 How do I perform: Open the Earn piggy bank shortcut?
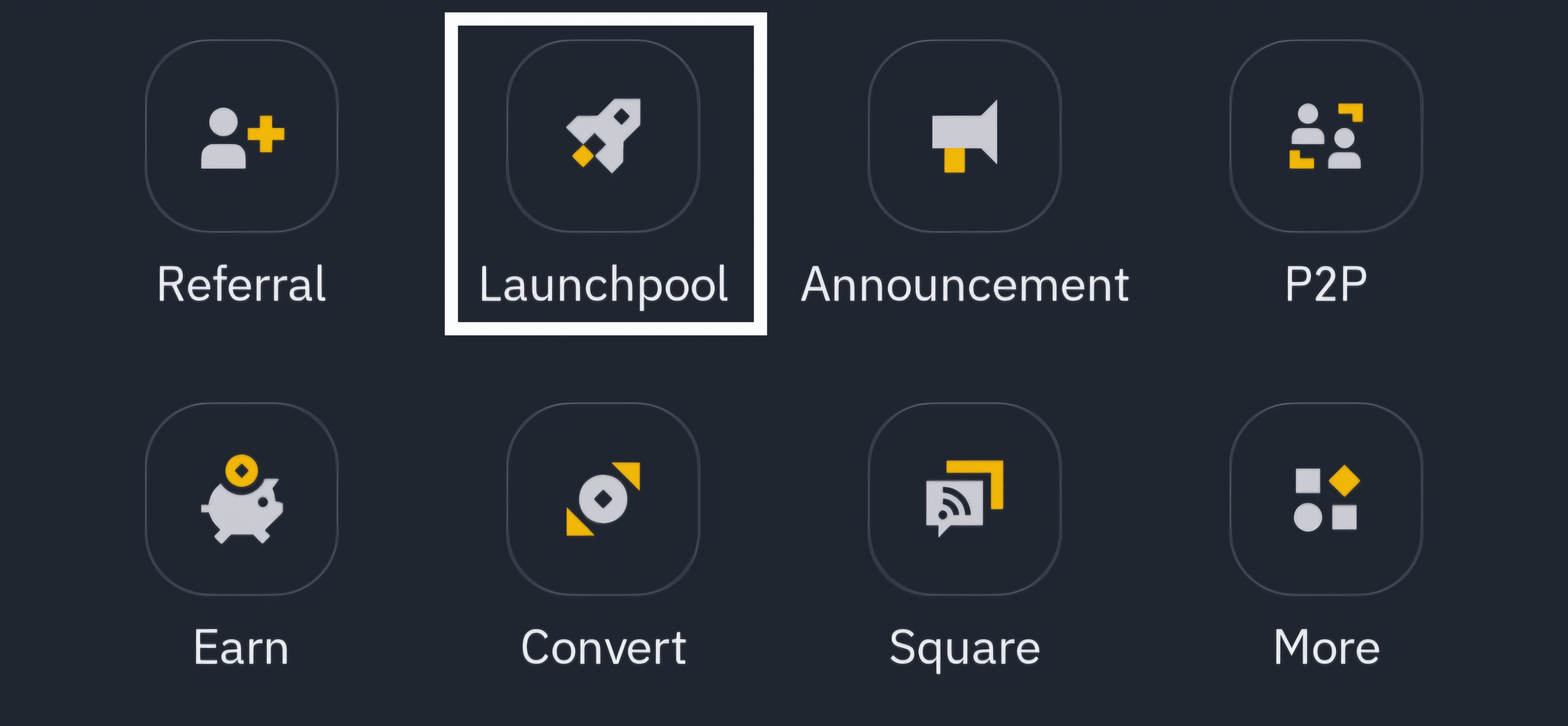[x=242, y=499]
